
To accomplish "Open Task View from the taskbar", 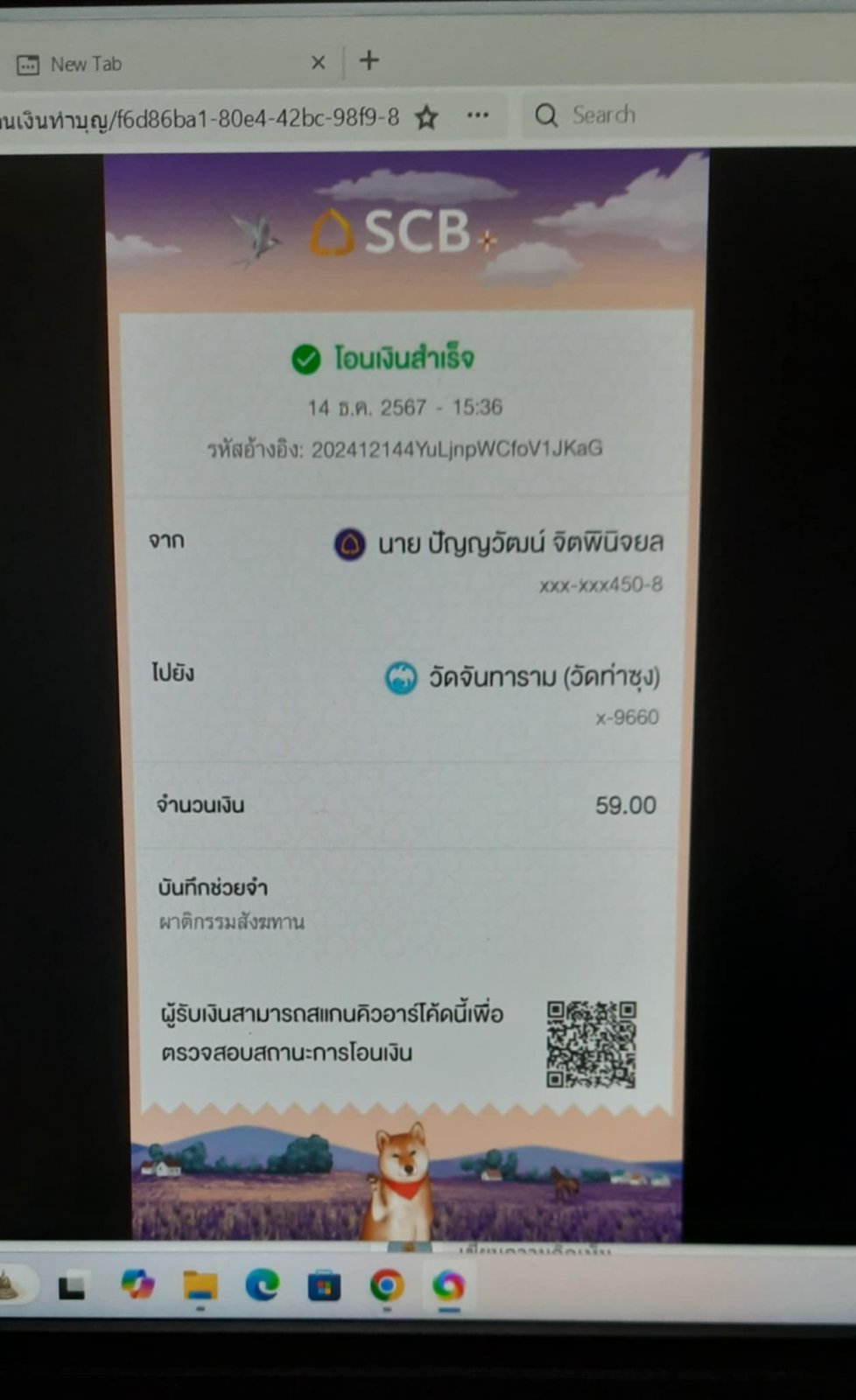I will pos(72,1286).
